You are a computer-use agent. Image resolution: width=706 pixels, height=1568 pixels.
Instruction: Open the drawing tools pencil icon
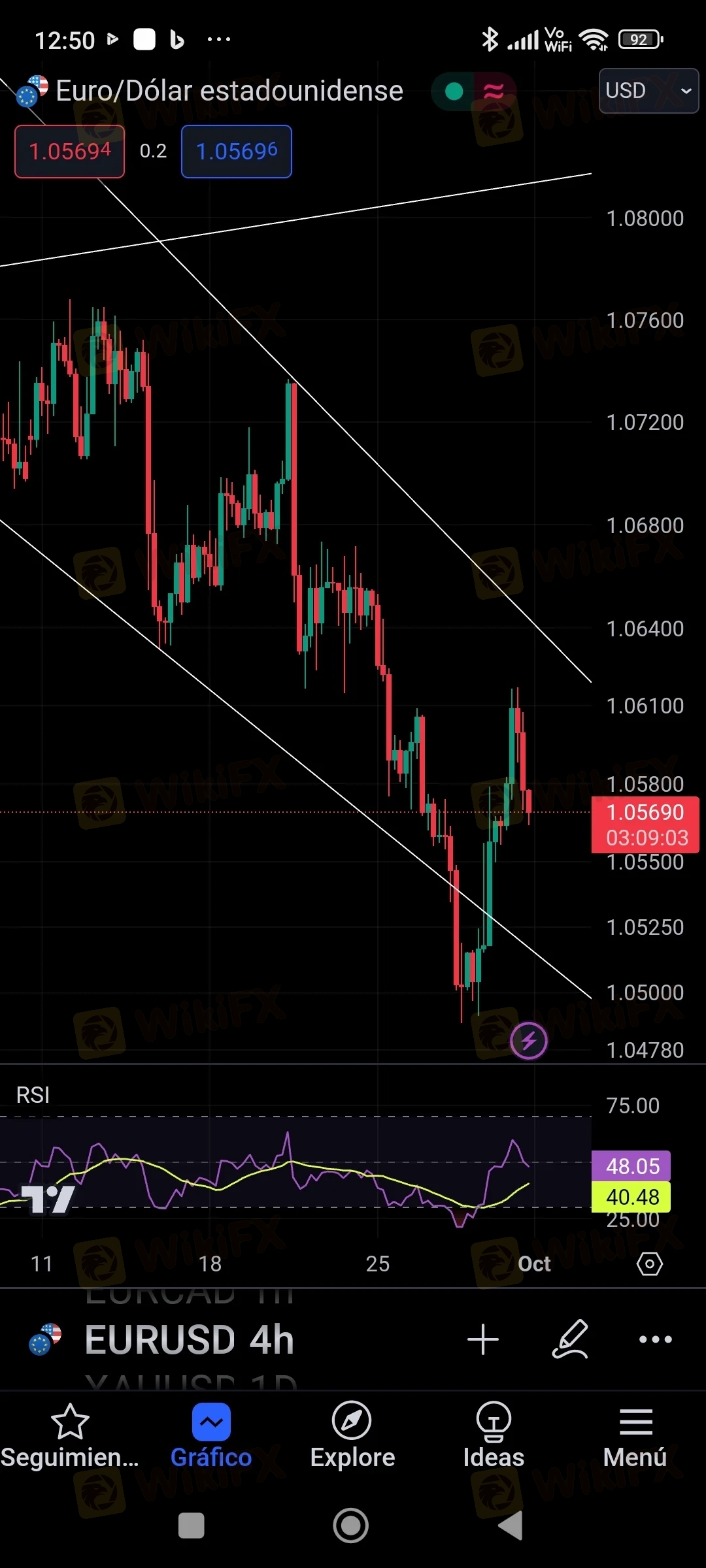[x=570, y=1339]
